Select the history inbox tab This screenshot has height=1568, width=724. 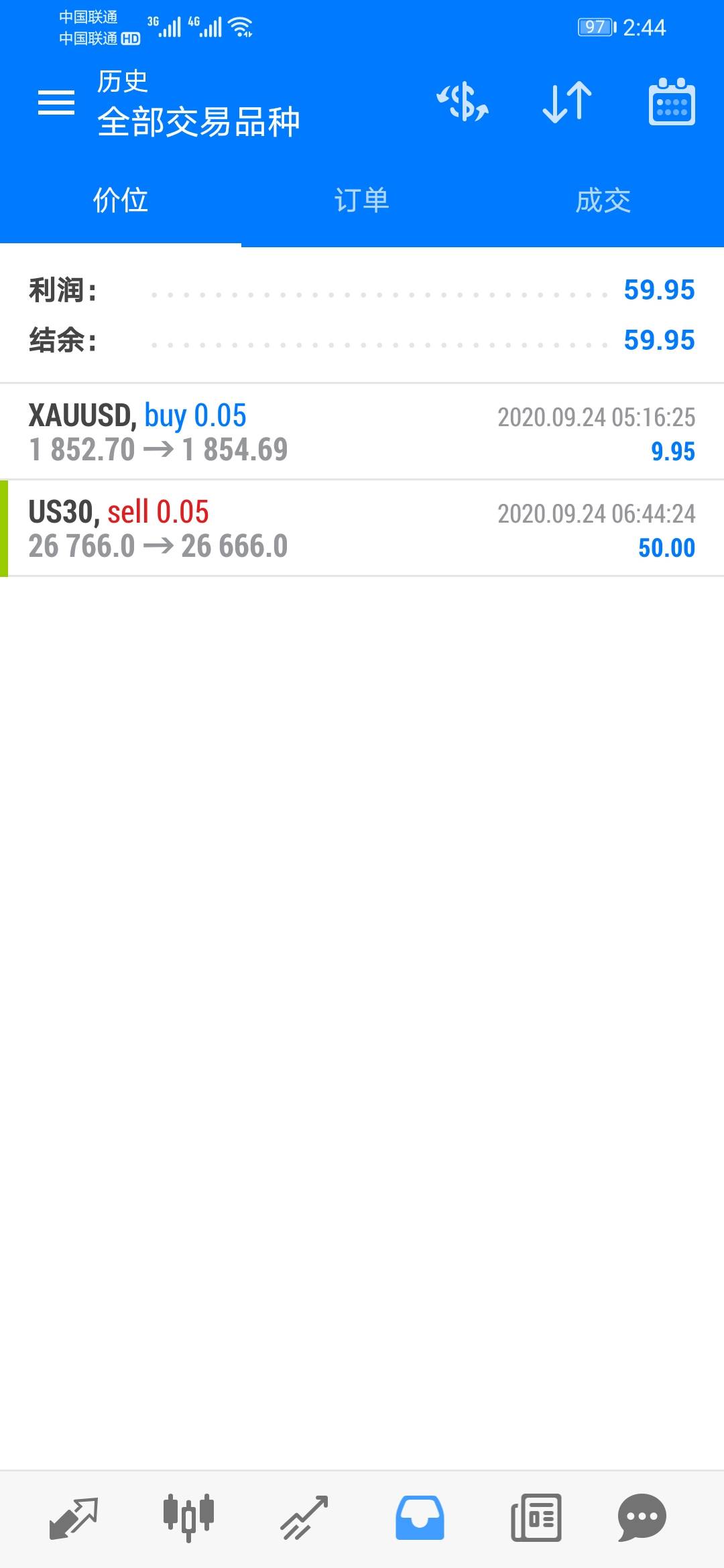pyautogui.click(x=420, y=1518)
